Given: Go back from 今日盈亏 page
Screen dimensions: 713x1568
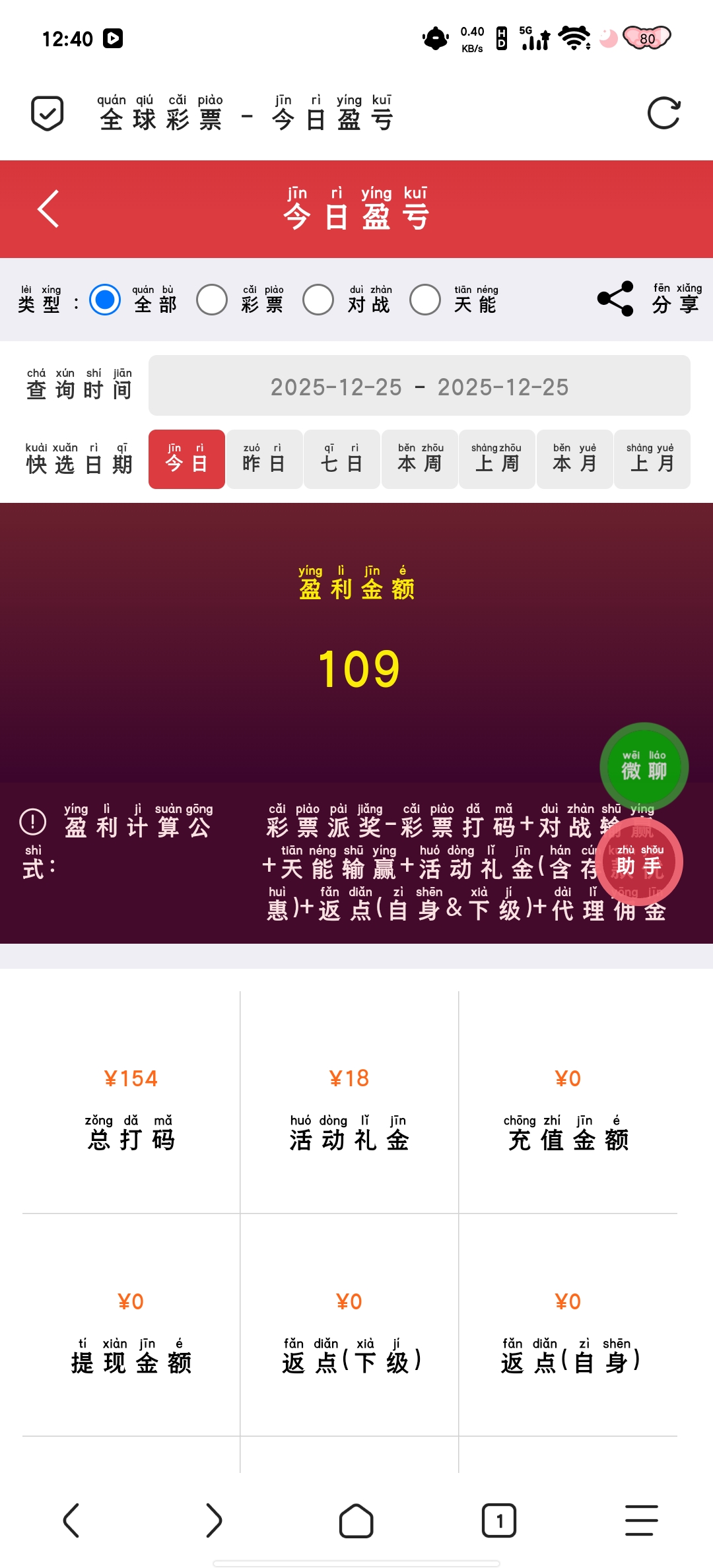Looking at the screenshot, I should (x=48, y=209).
